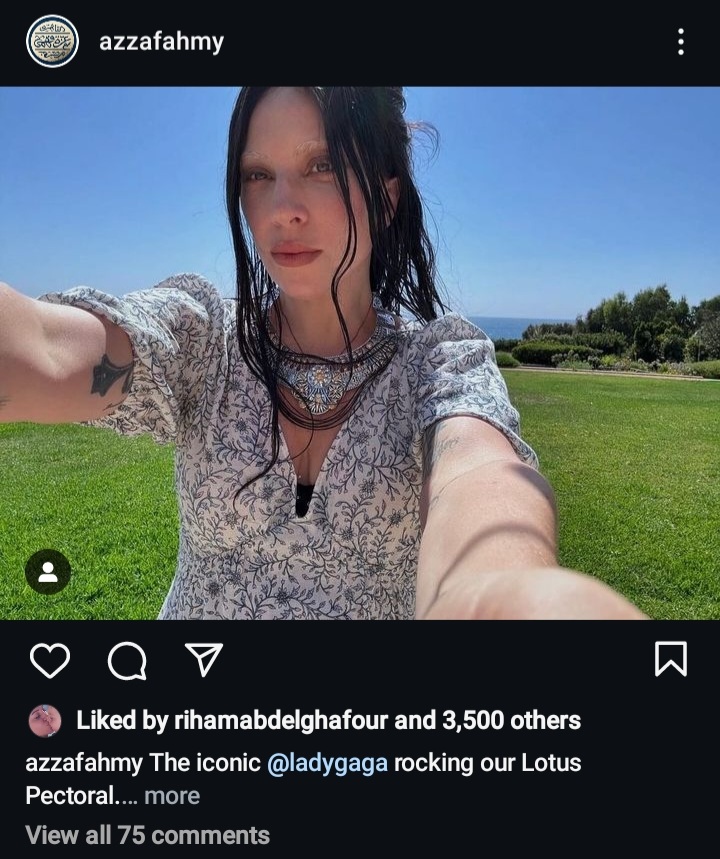View all 75 comments

click(x=147, y=835)
